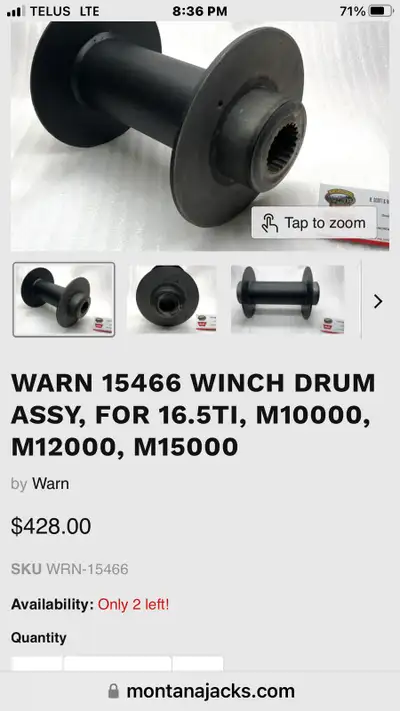This screenshot has height=711, width=400.
Task: Open the Warn brand link
Action: click(x=50, y=484)
